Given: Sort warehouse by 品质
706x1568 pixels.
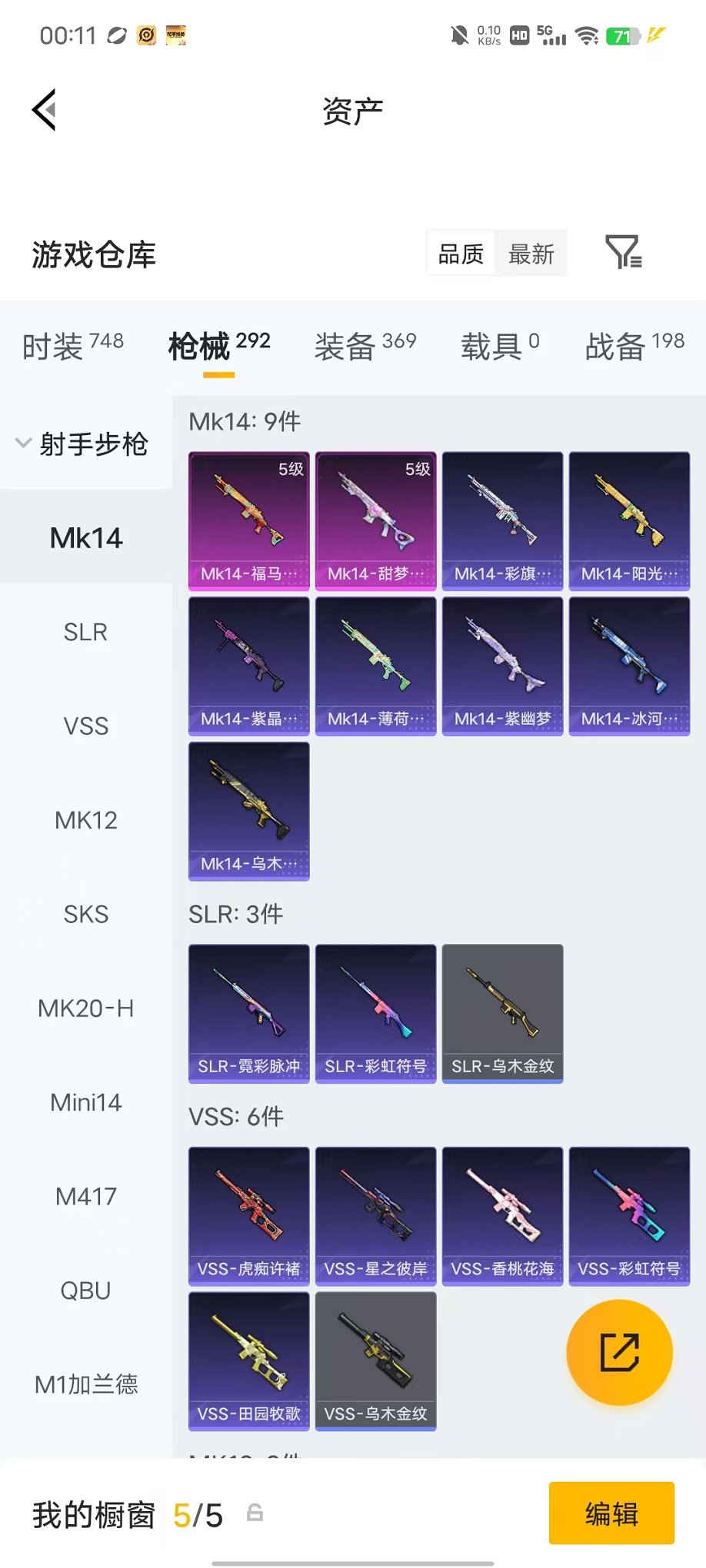Looking at the screenshot, I should pyautogui.click(x=461, y=253).
